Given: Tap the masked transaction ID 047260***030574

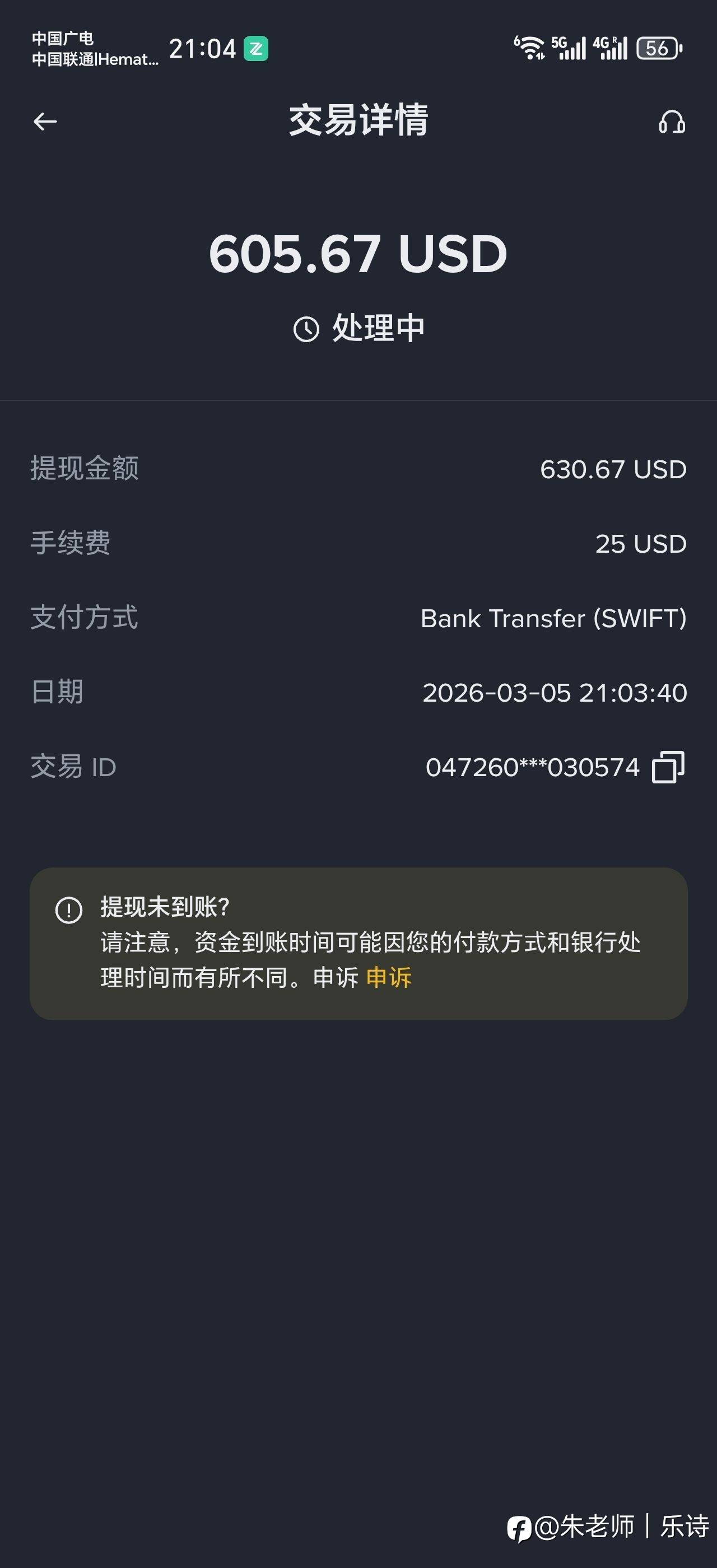Looking at the screenshot, I should click(533, 767).
